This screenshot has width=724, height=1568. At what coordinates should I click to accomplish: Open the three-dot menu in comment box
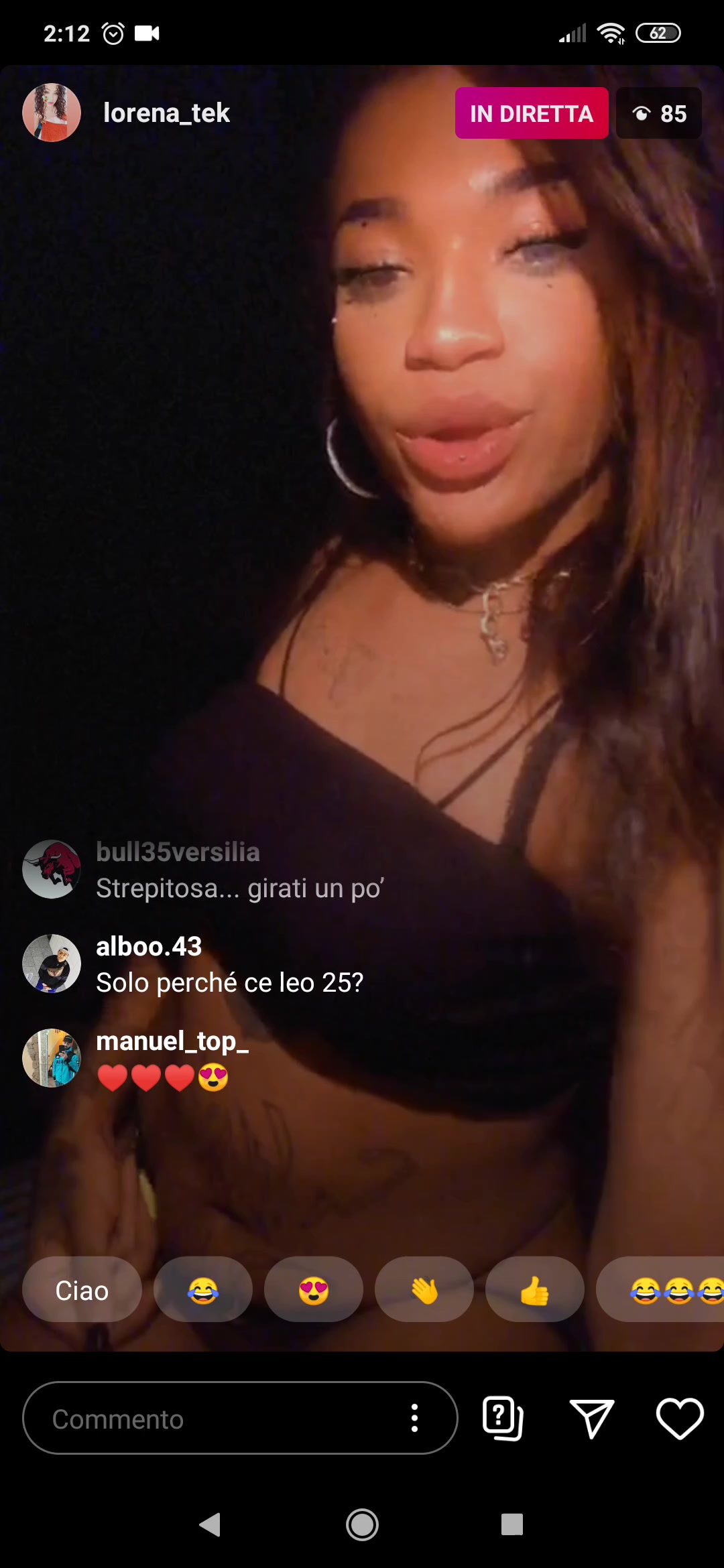tap(415, 1418)
